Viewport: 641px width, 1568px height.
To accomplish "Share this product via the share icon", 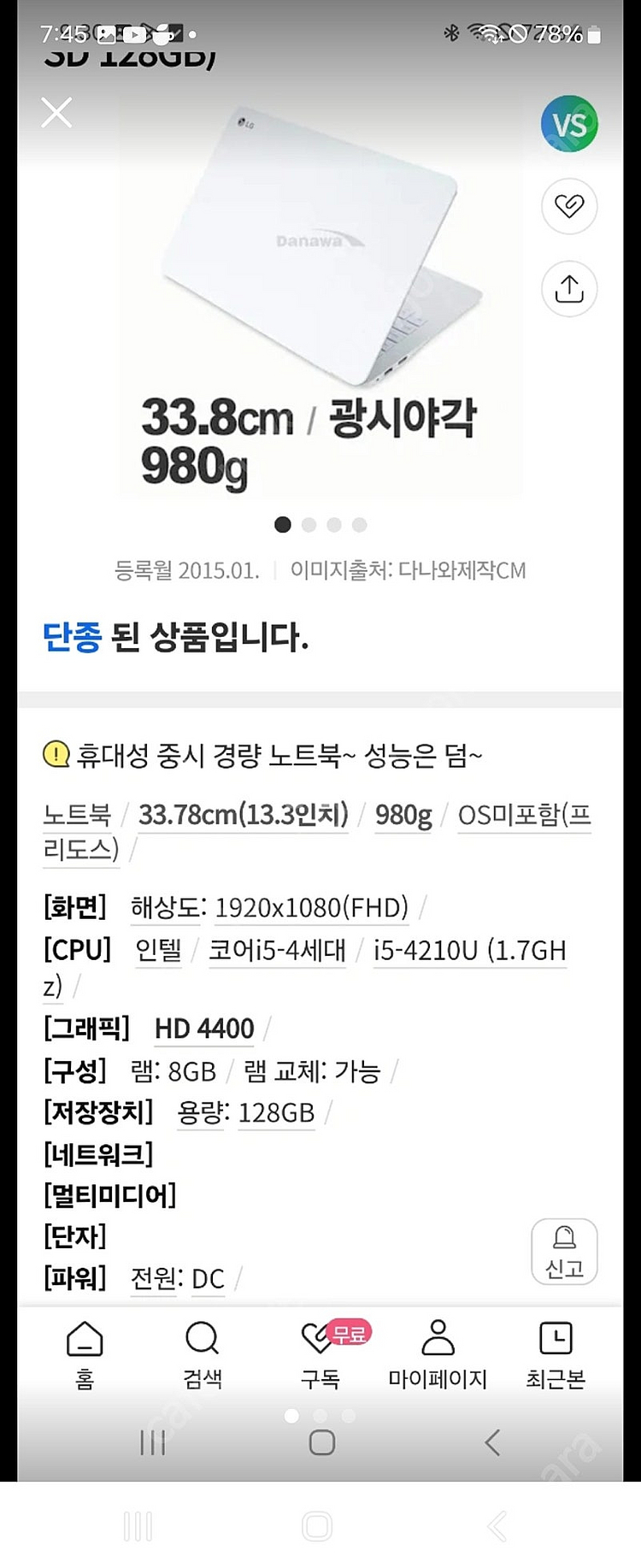I will tap(569, 289).
